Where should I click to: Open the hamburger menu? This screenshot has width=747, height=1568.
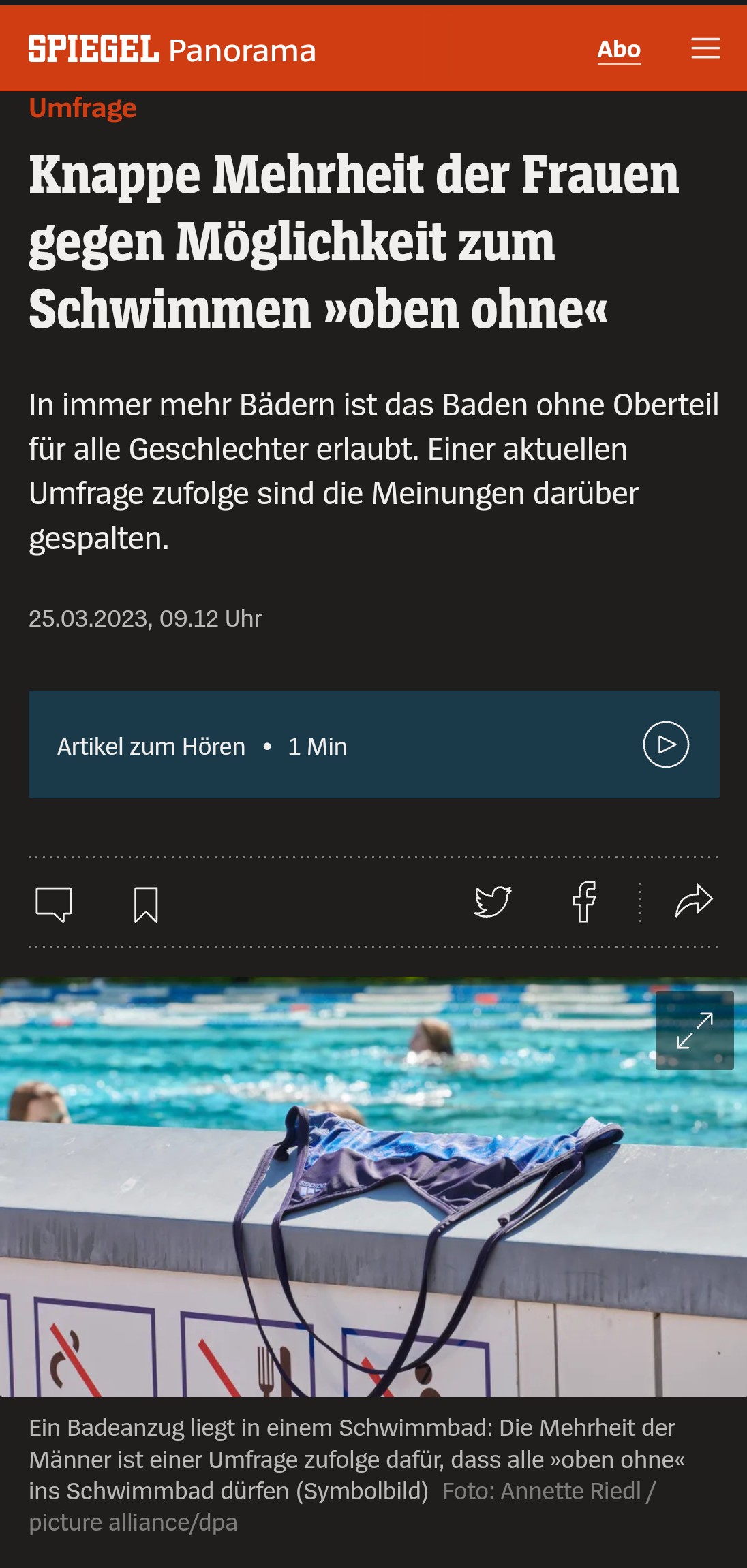click(705, 49)
